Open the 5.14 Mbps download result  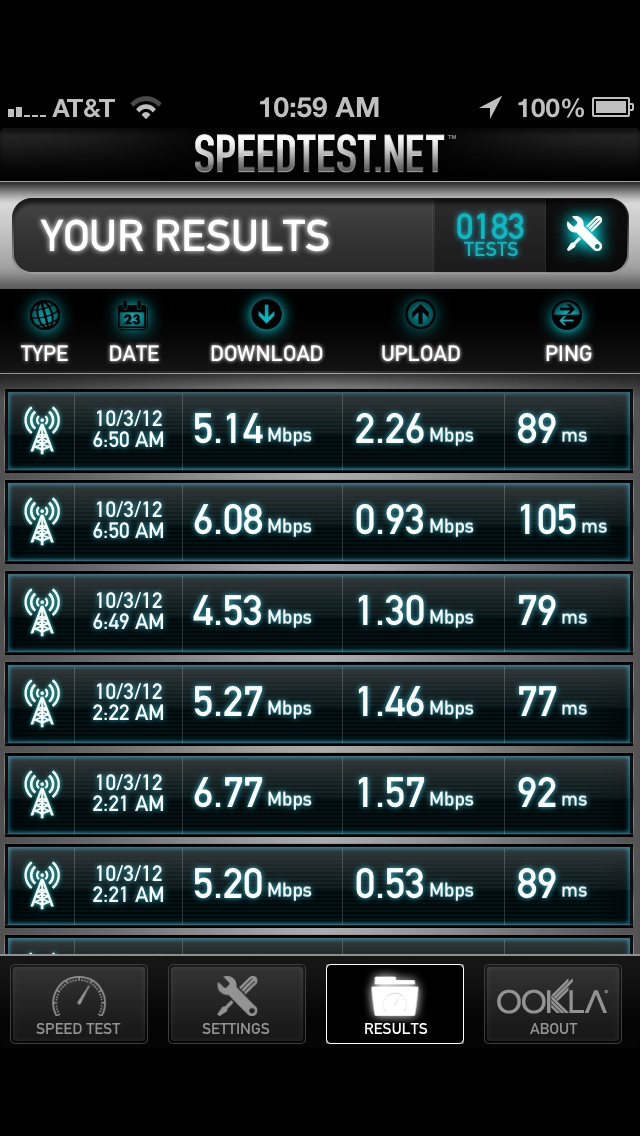click(320, 430)
